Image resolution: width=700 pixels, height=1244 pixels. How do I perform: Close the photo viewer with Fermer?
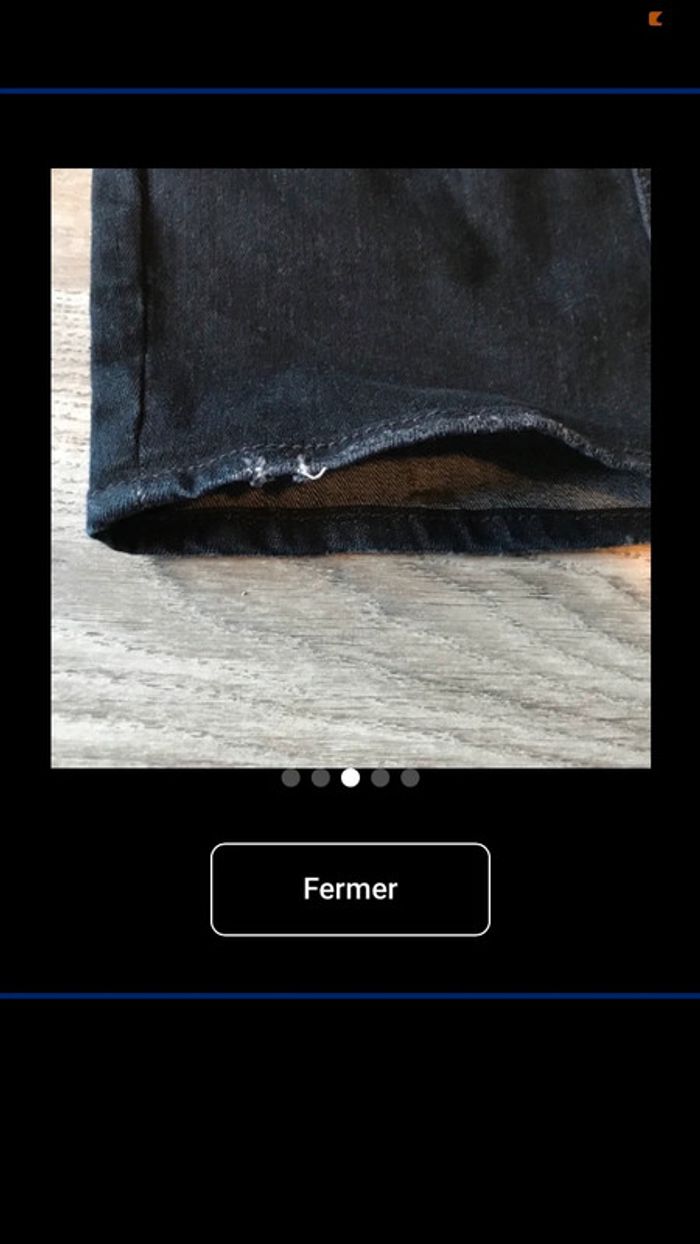pyautogui.click(x=350, y=889)
